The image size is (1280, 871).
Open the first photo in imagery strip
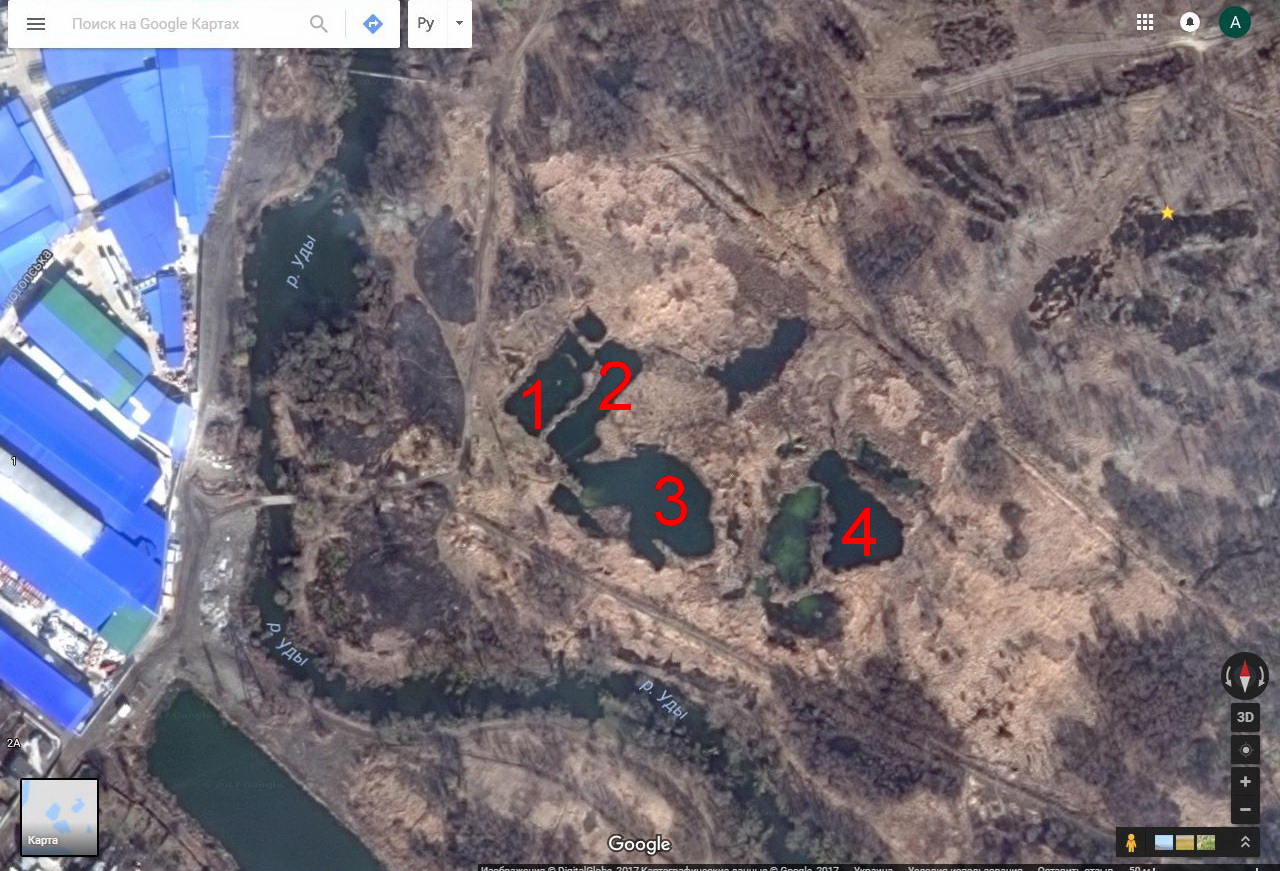pyautogui.click(x=1163, y=843)
